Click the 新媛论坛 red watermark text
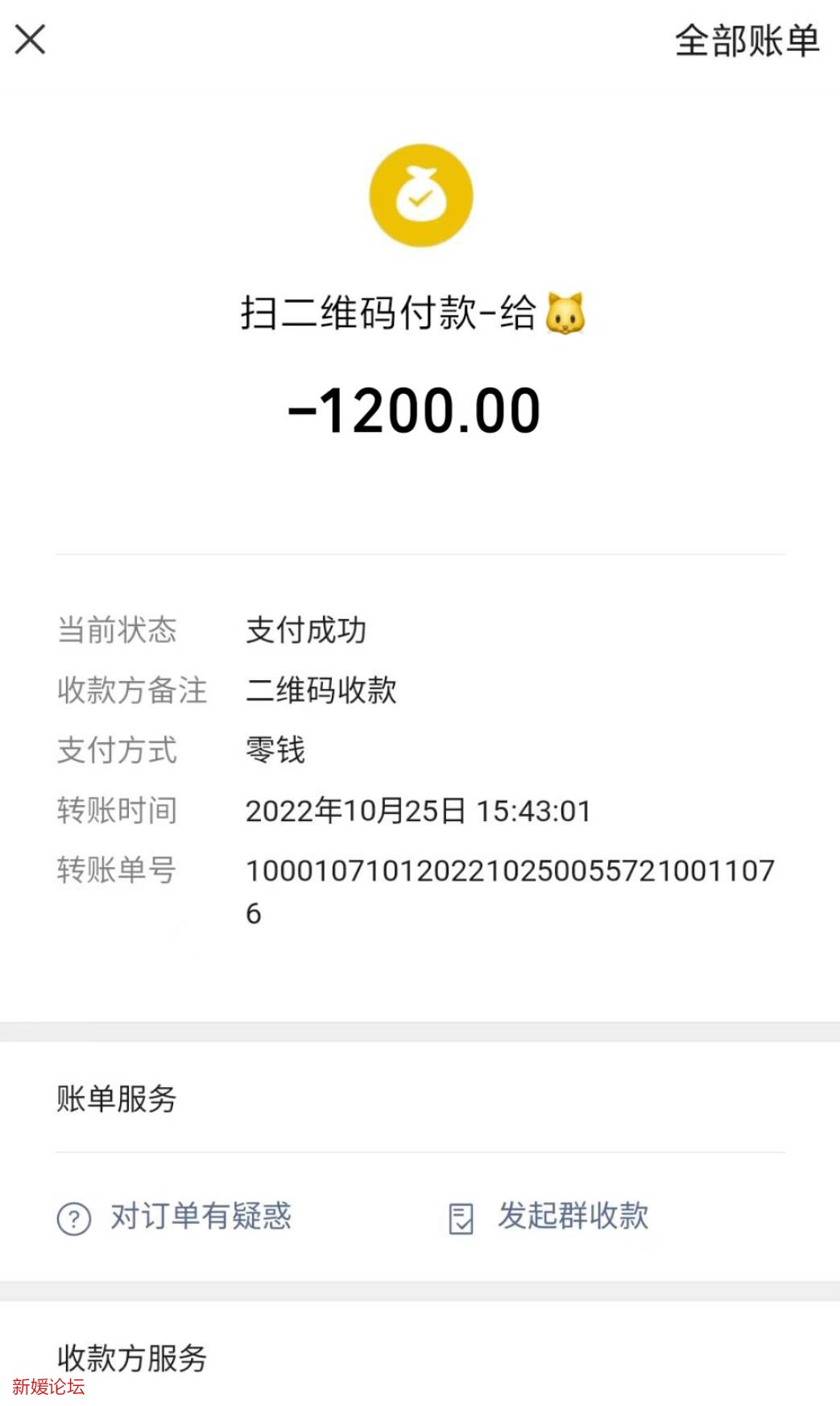 [x=48, y=1388]
